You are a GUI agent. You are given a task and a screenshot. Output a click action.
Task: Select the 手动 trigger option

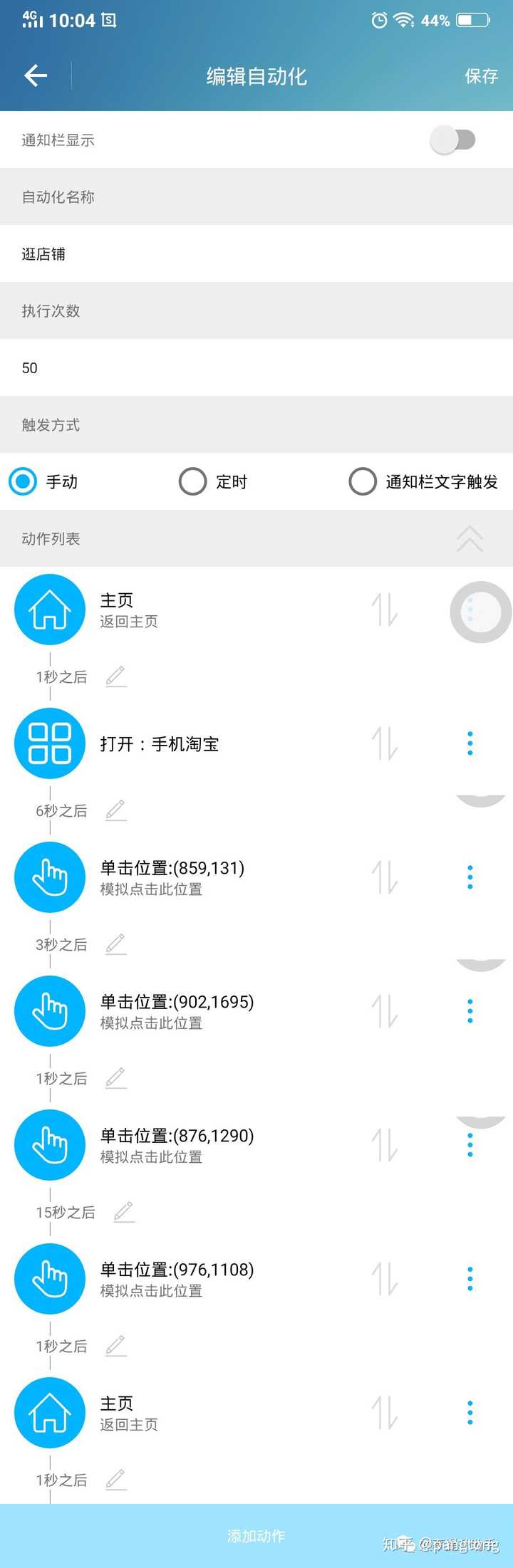coord(24,482)
